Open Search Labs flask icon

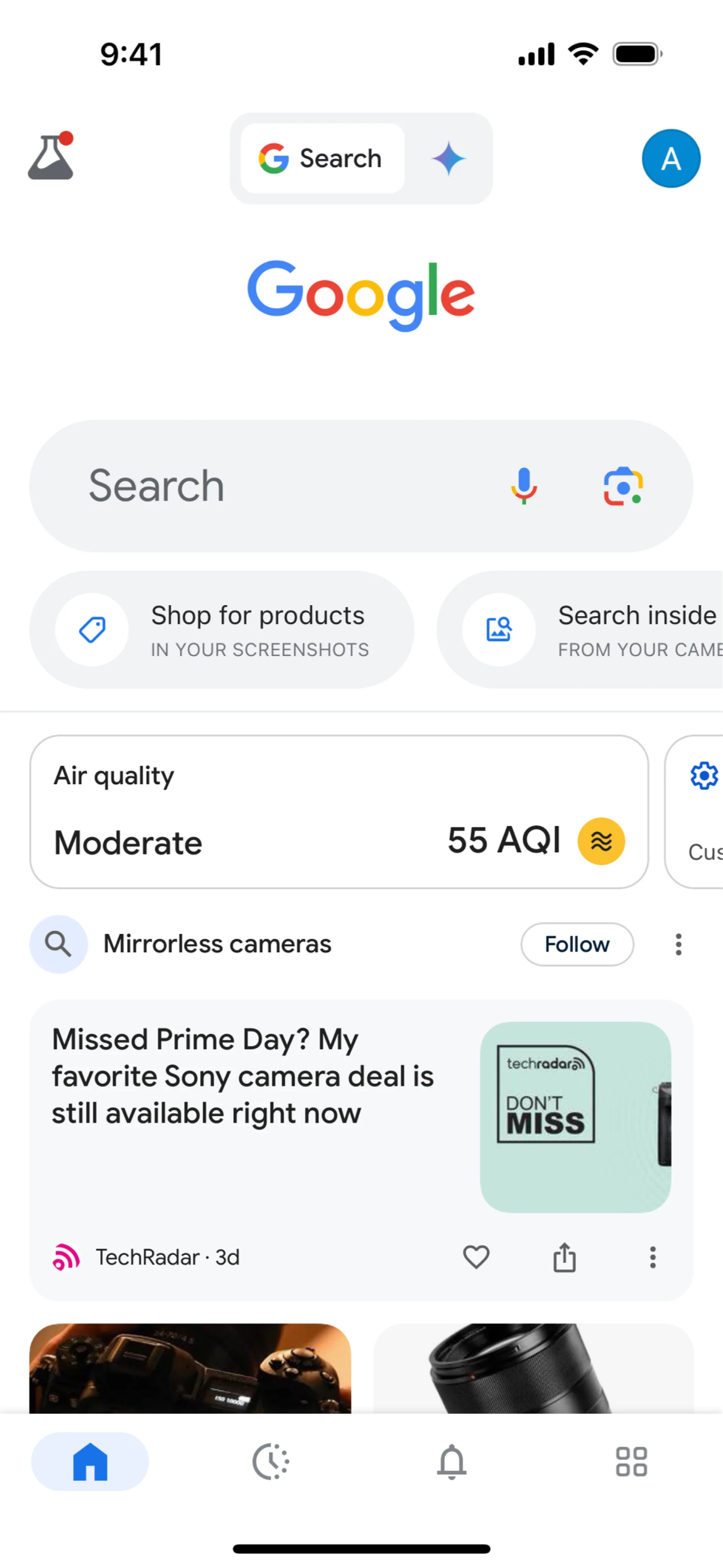coord(51,157)
